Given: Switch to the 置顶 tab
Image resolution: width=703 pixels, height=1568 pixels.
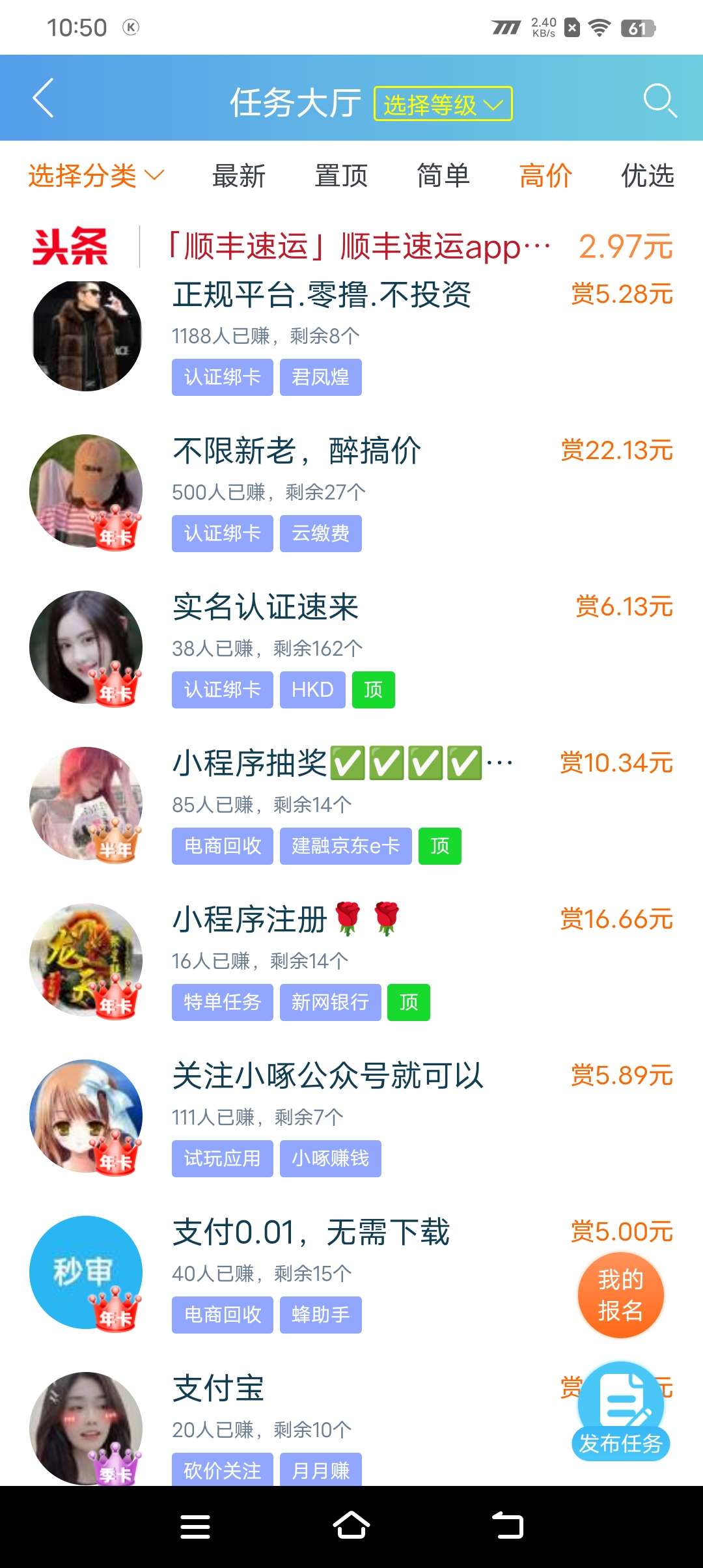Looking at the screenshot, I should [x=341, y=176].
